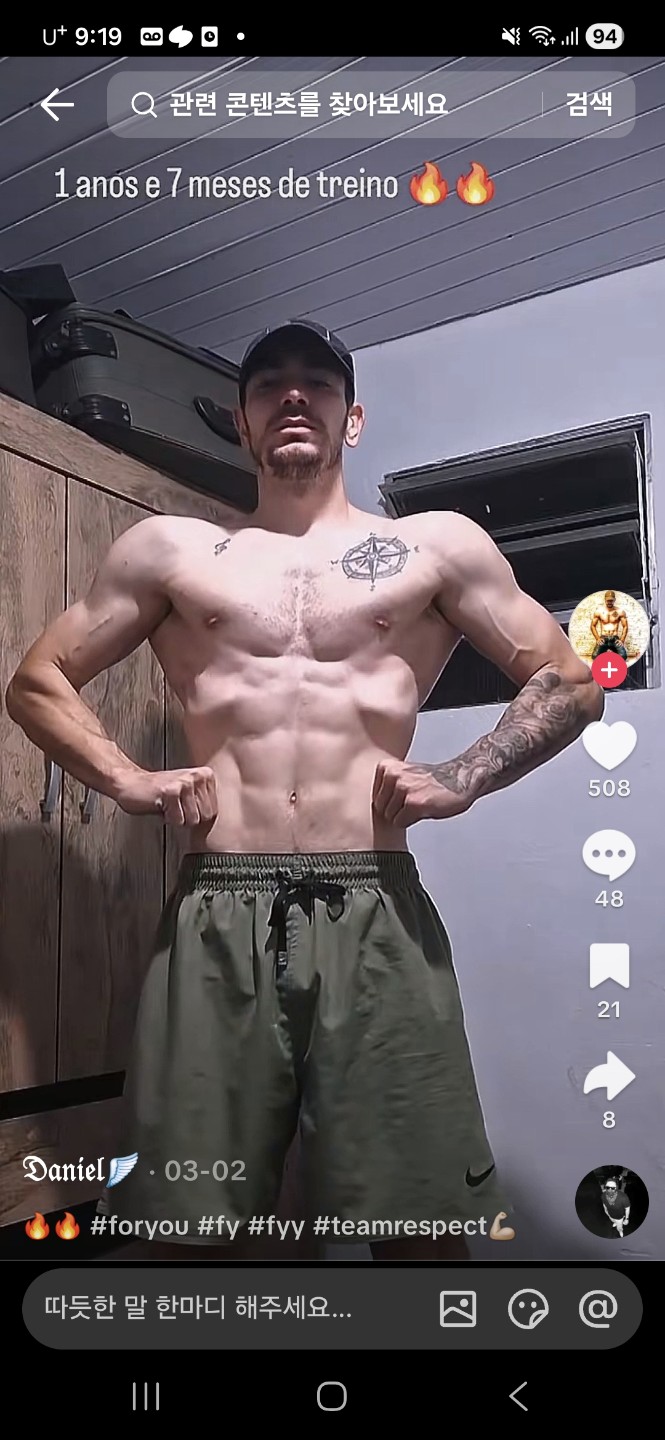
Task: Open the #foryou hashtag
Action: pos(139,1226)
